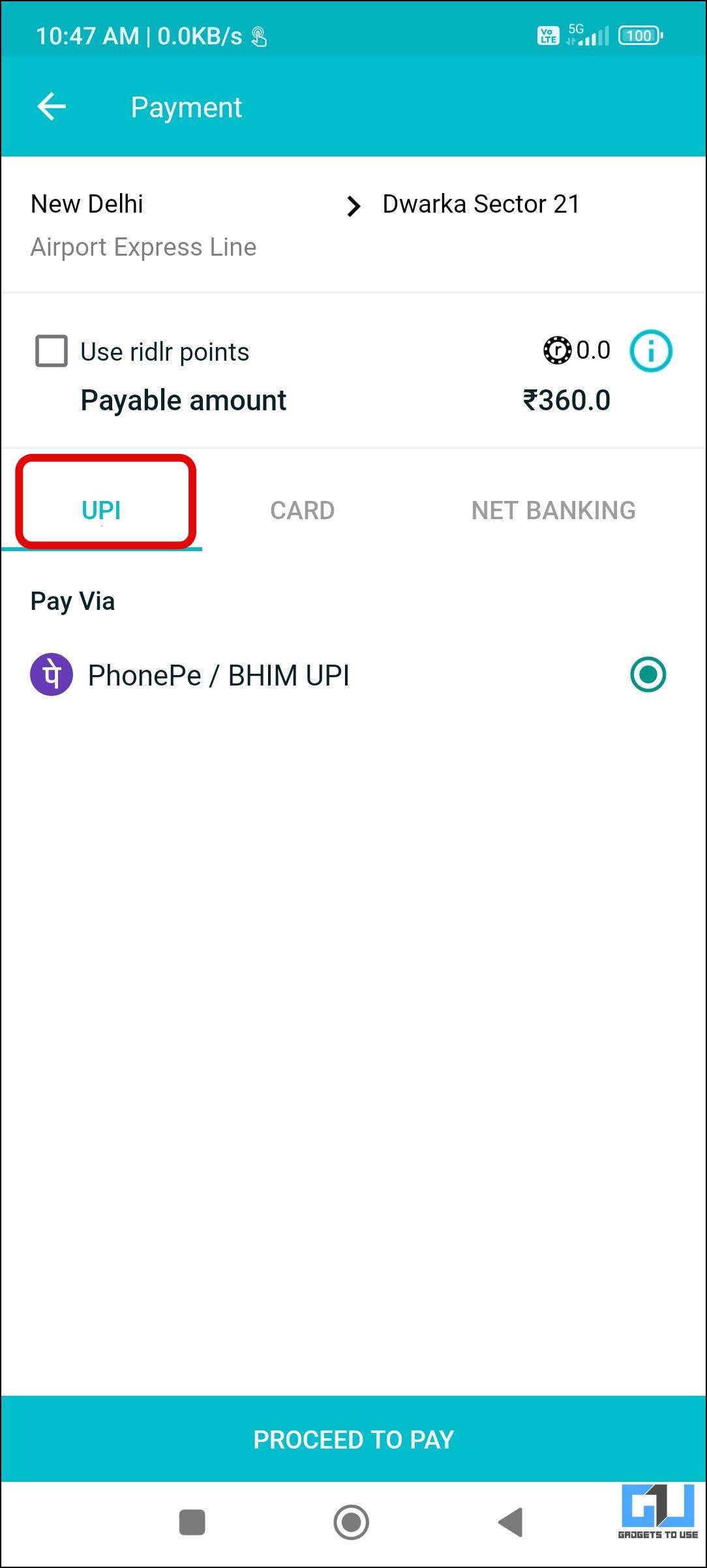Tap the New Delhi station name
Viewport: 707px width, 1568px height.
(87, 204)
